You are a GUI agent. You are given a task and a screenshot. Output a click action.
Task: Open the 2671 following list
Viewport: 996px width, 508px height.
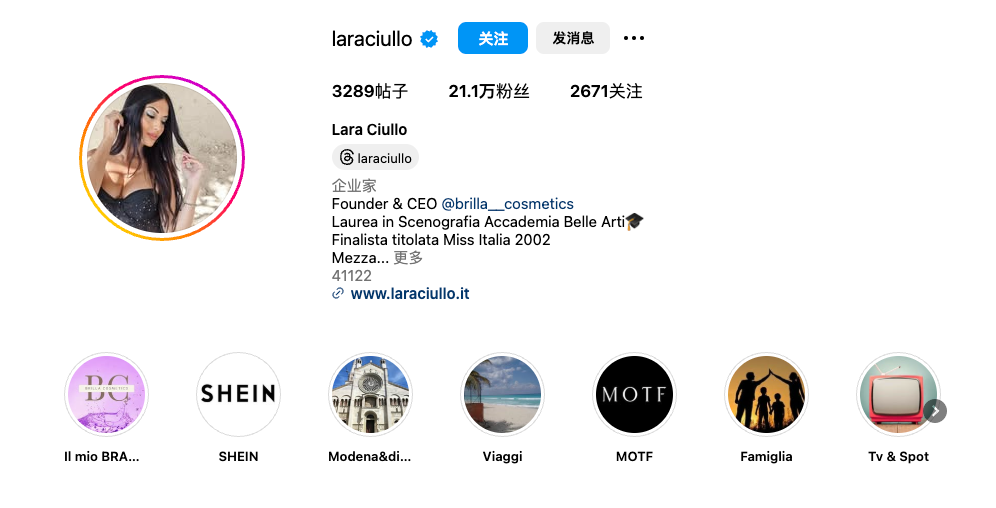tap(606, 92)
